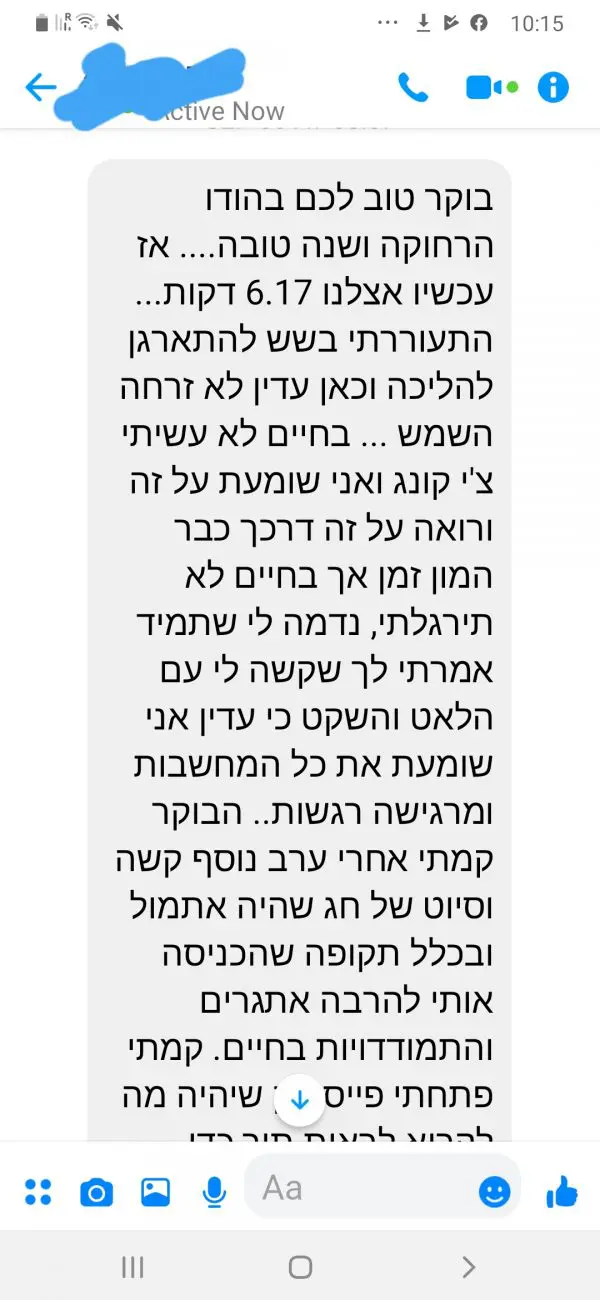Open Android recent apps
This screenshot has width=600, height=1300.
(x=133, y=1267)
